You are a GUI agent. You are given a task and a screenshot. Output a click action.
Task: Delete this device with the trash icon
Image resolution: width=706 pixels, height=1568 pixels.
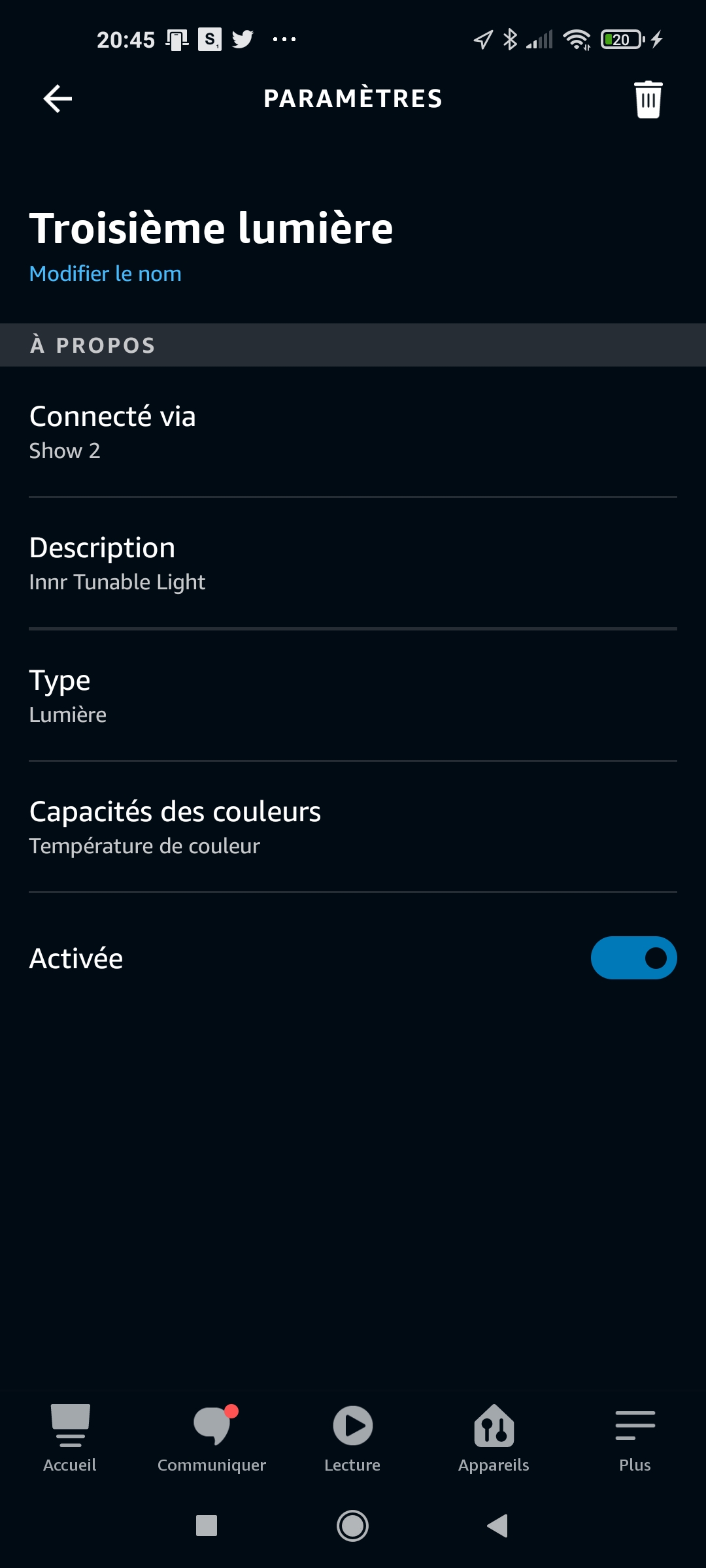point(648,99)
